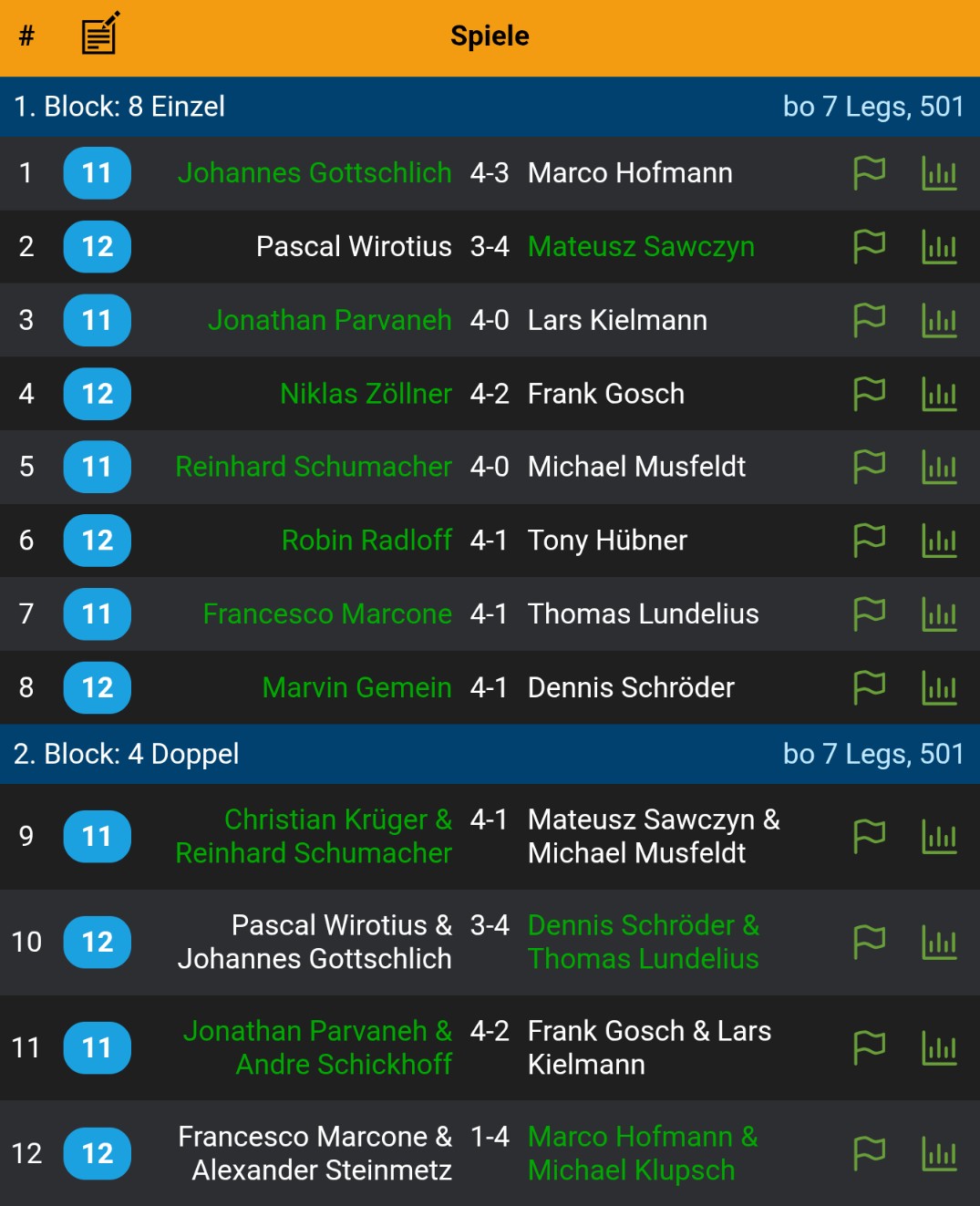This screenshot has width=980, height=1206.
Task: Open flag icon for Marcone & Steinmetz doubles
Action: click(869, 1153)
